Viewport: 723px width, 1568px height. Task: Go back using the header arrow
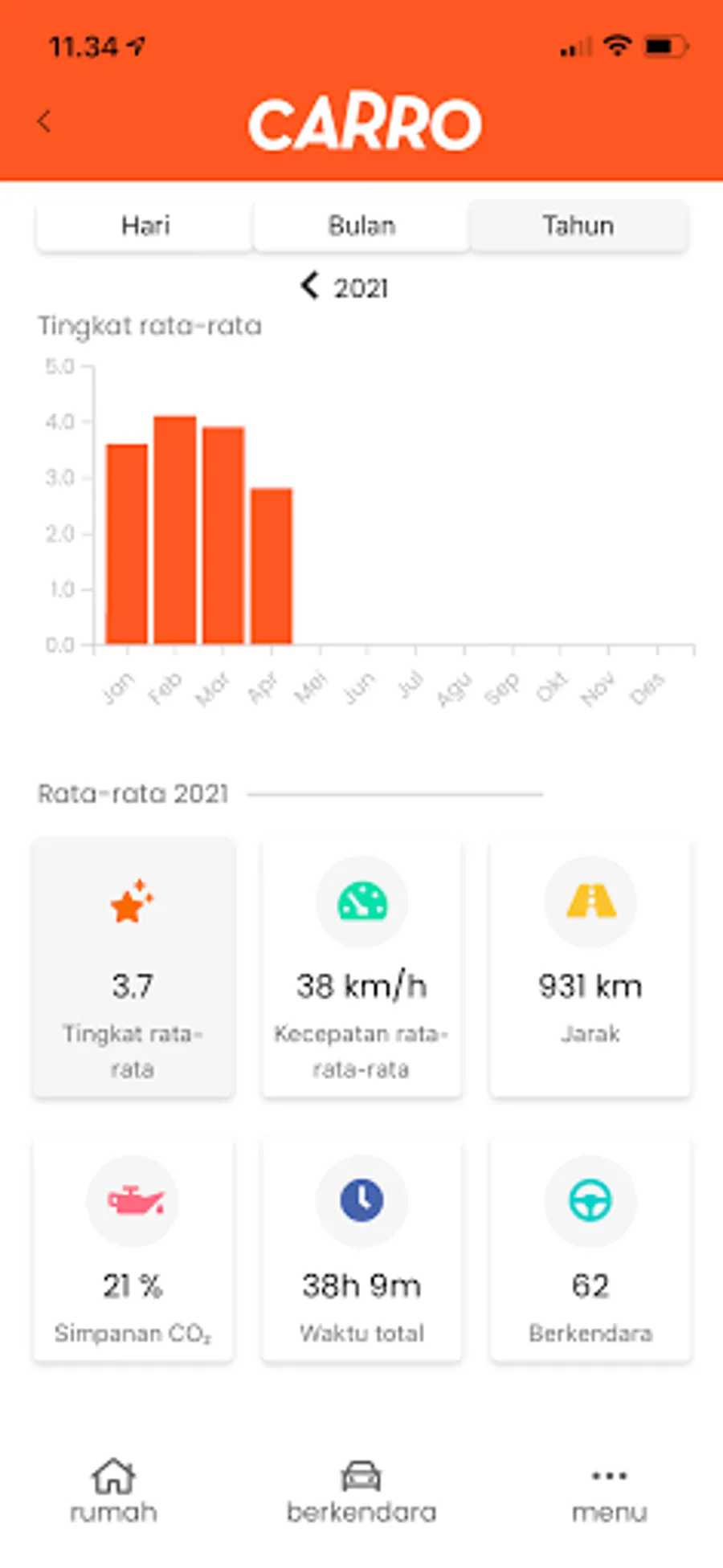44,122
